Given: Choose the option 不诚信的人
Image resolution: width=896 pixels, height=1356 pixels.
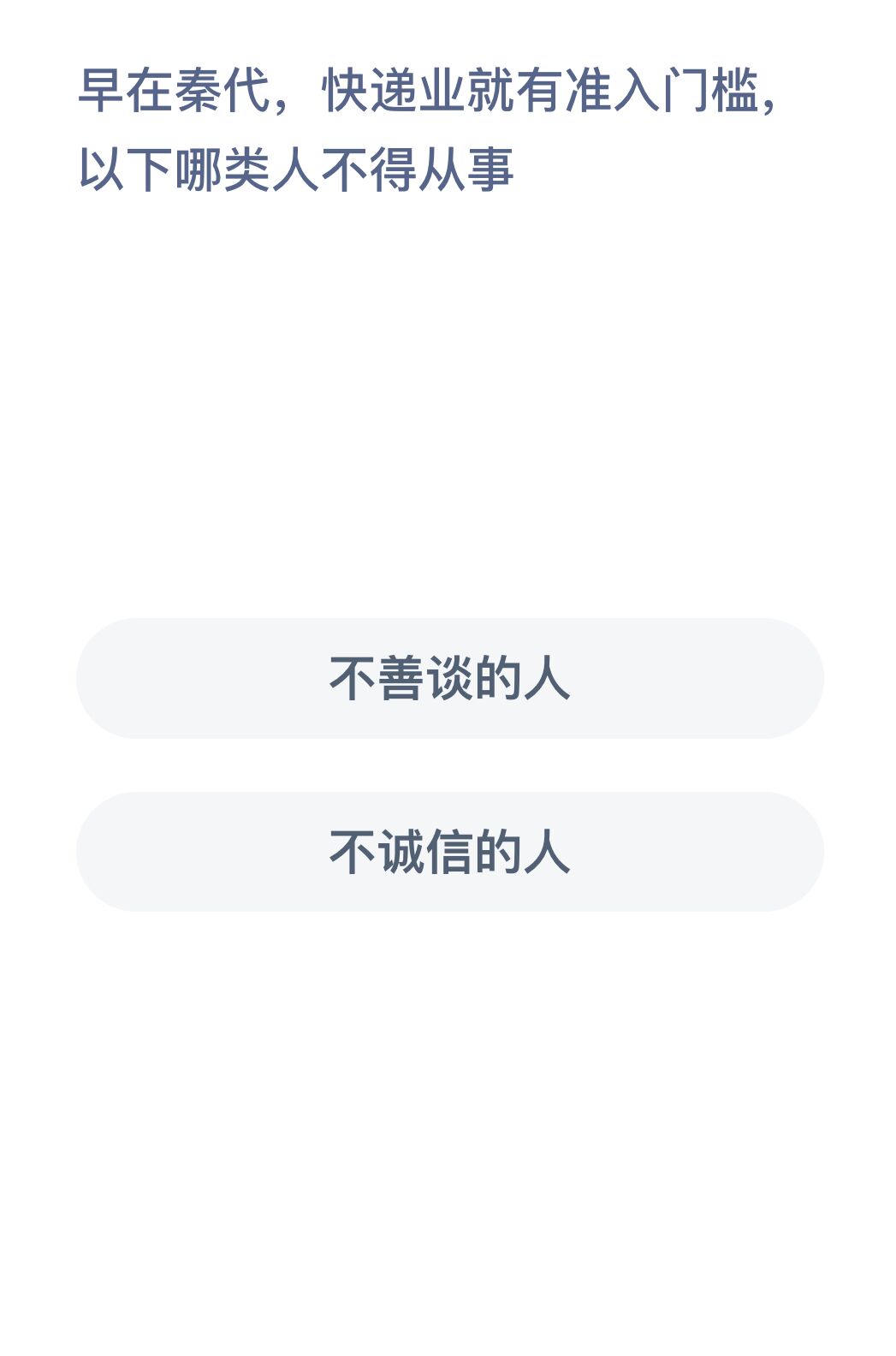Looking at the screenshot, I should click(449, 852).
